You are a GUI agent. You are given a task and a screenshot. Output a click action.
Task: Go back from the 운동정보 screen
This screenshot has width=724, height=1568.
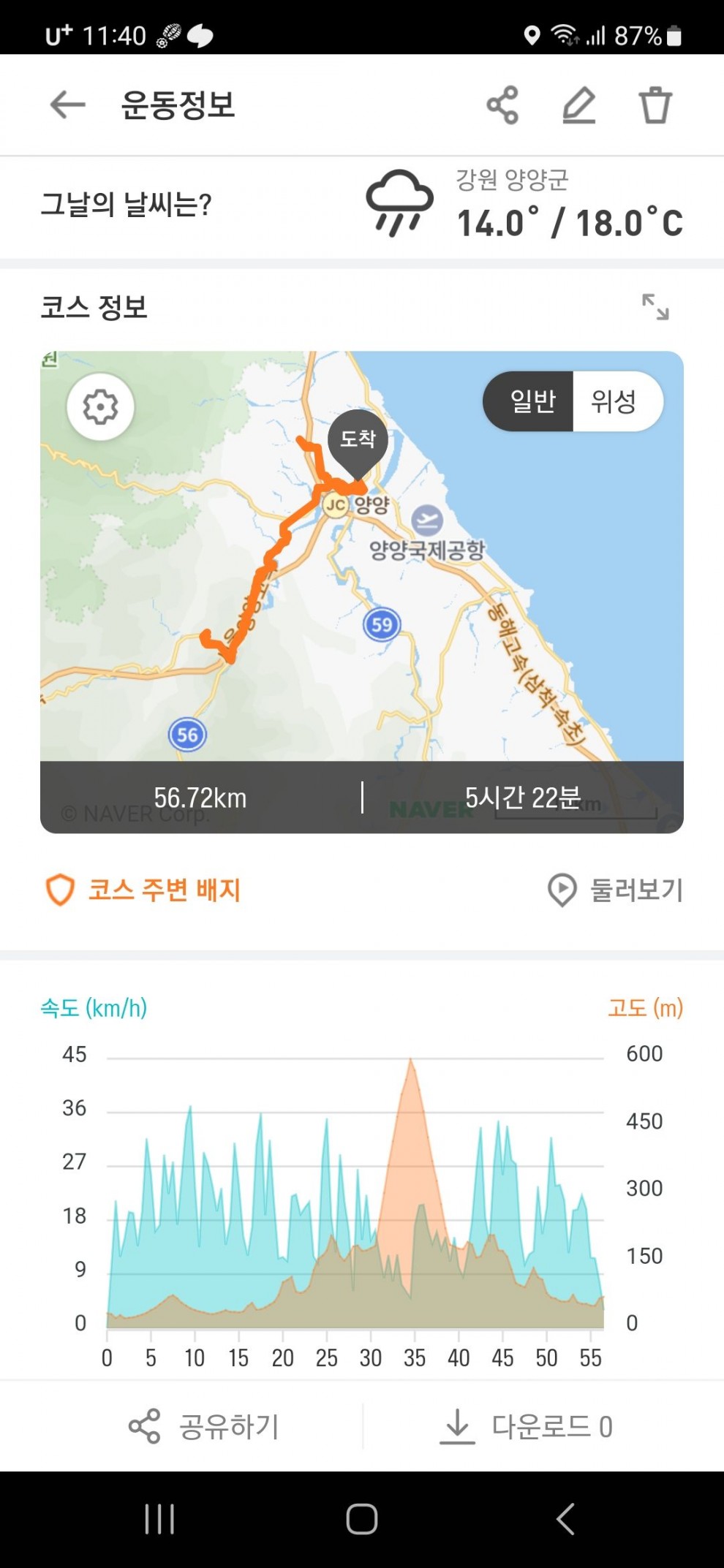pos(68,105)
